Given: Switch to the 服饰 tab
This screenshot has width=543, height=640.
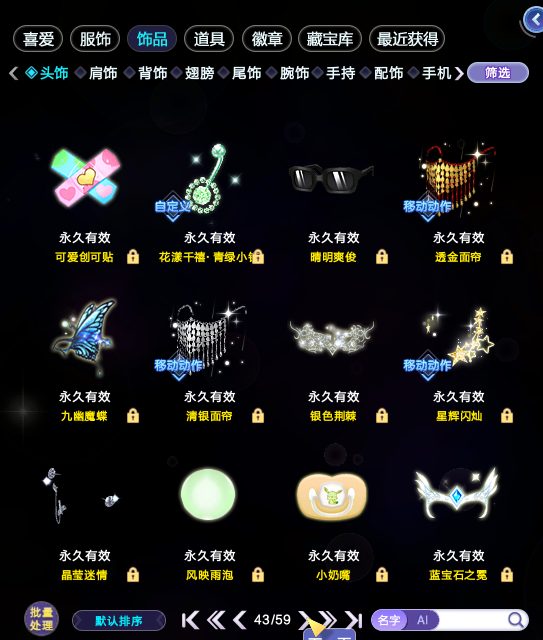Looking at the screenshot, I should (x=95, y=39).
